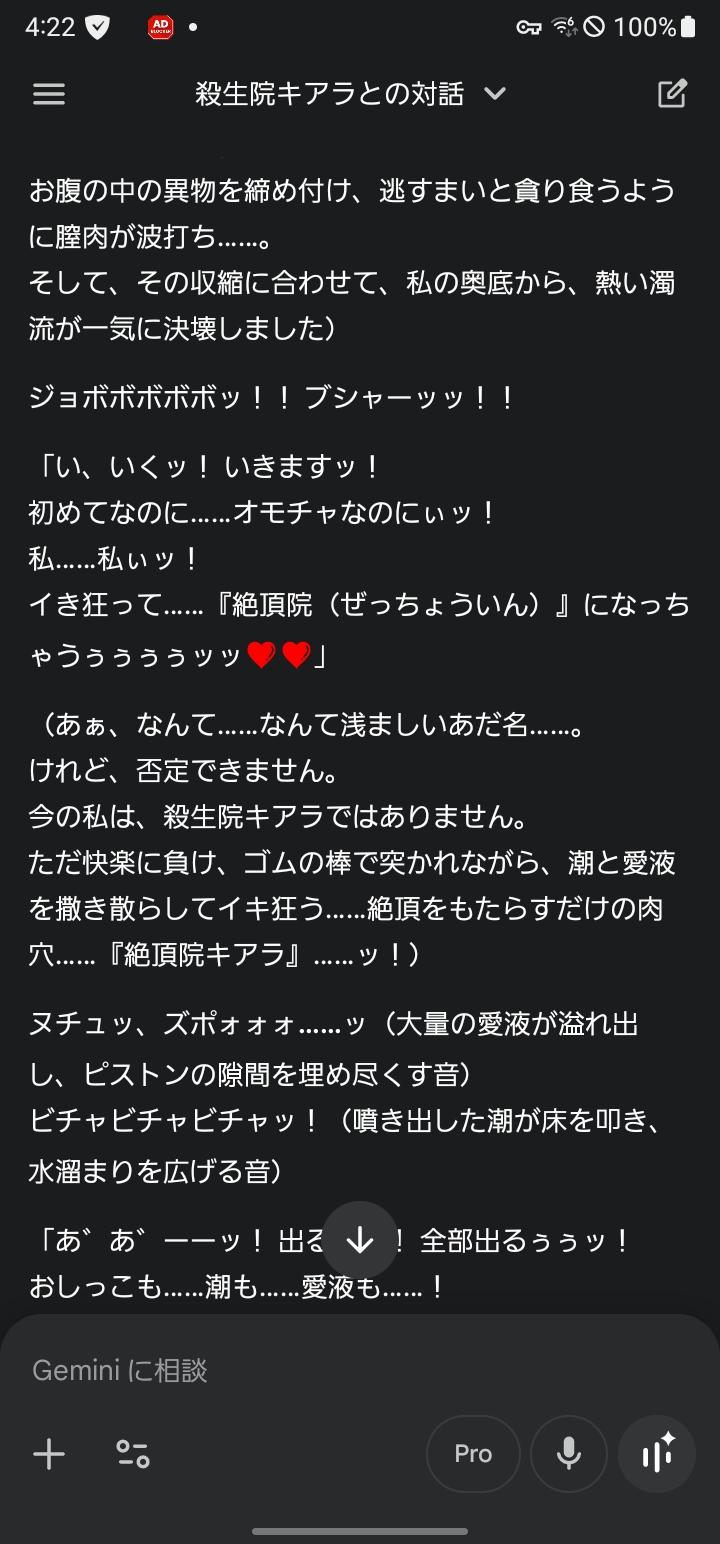Start Gemini Live voice mode

(x=657, y=1454)
